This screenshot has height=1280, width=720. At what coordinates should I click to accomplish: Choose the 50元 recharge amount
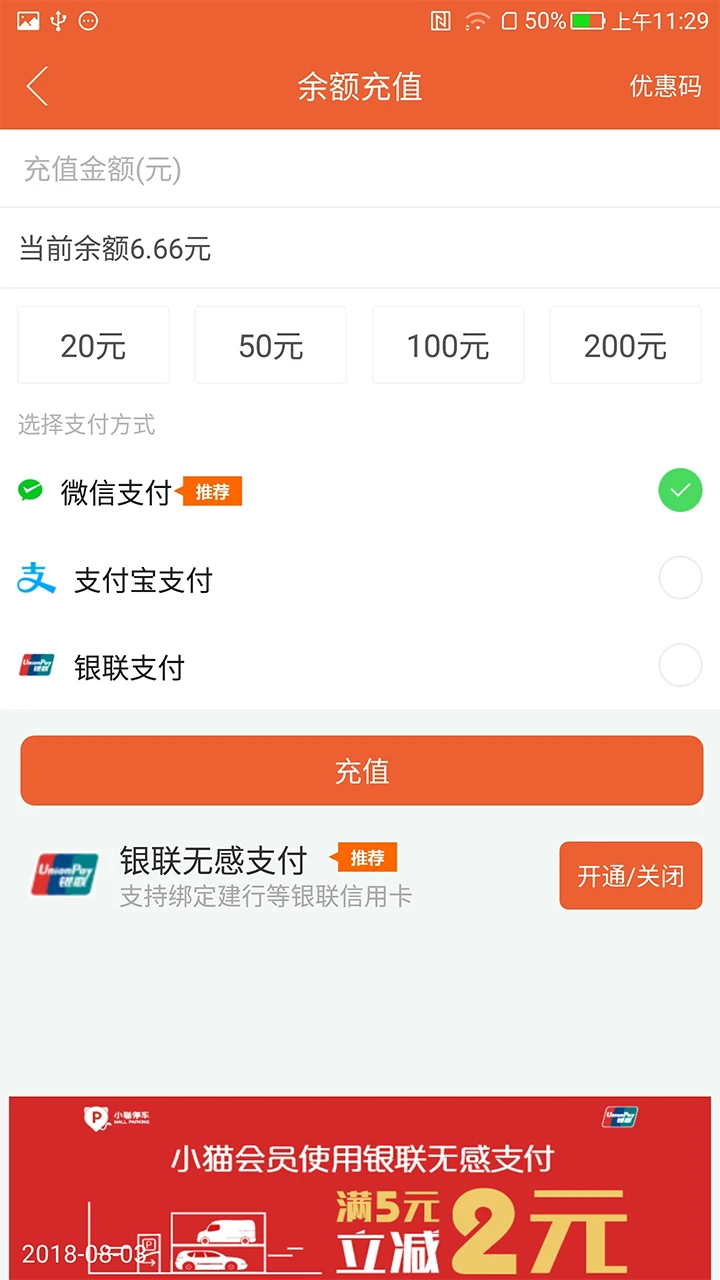point(270,344)
